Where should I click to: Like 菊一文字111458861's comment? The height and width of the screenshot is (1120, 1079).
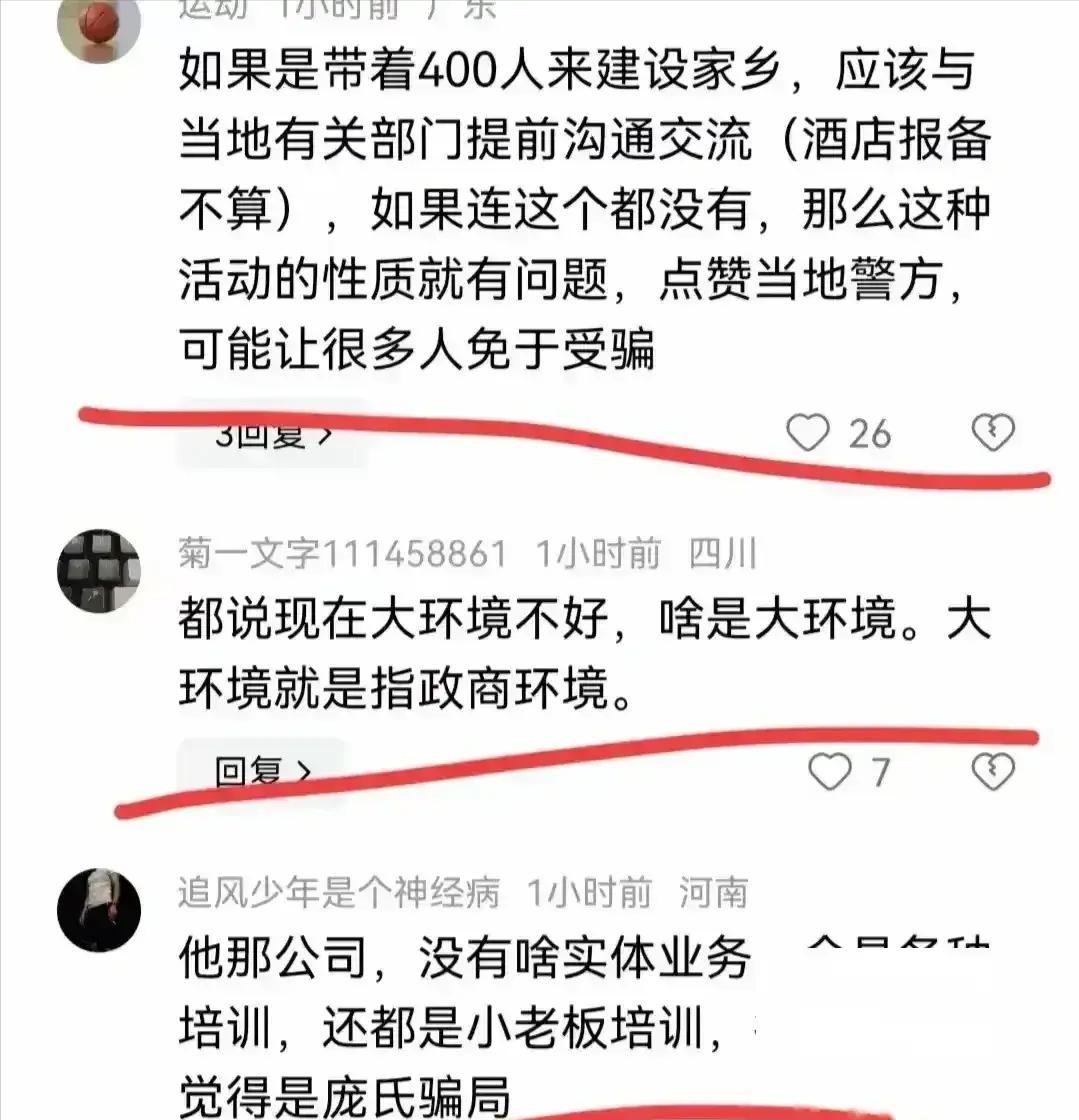pos(829,772)
